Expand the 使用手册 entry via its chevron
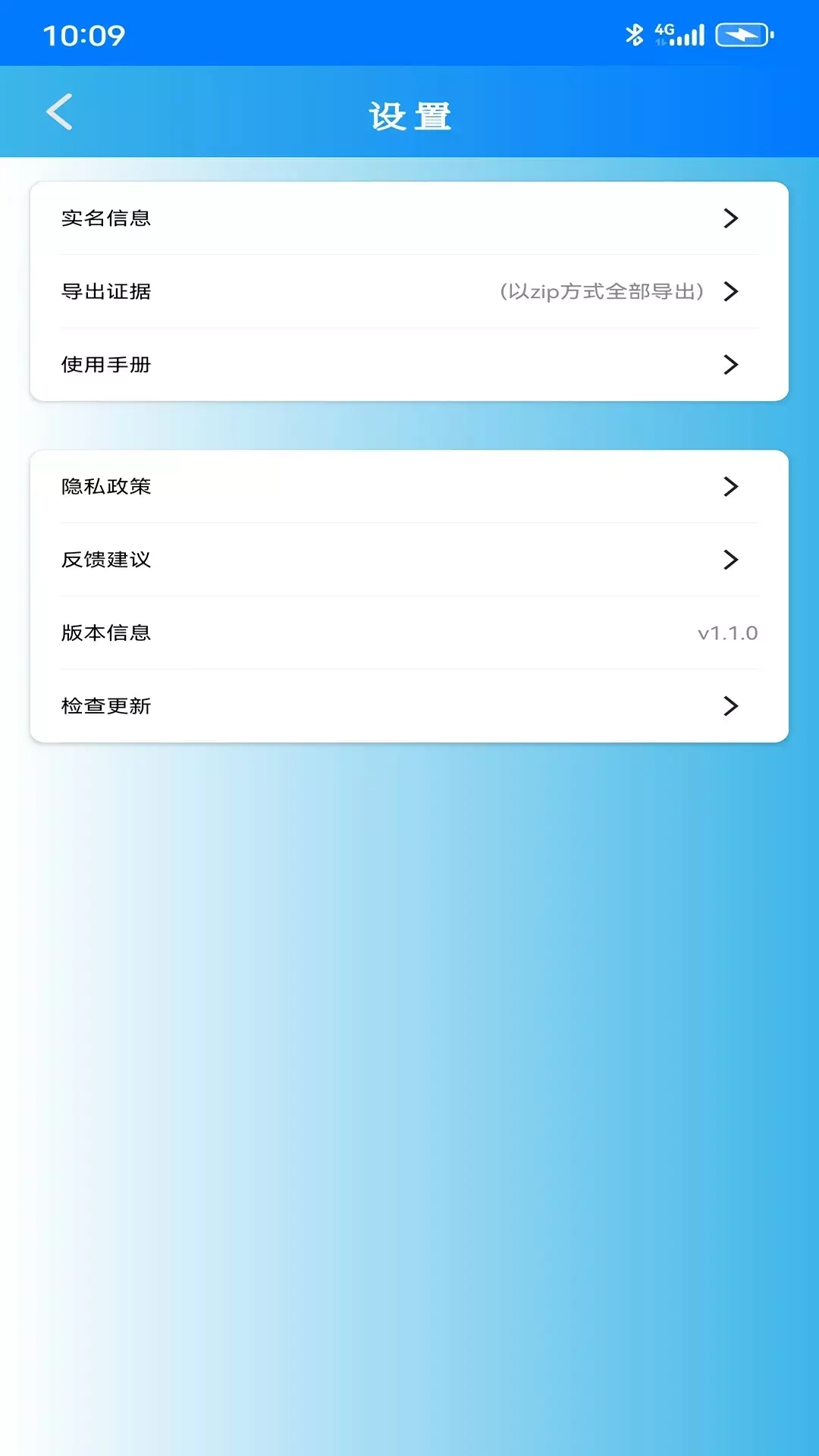The width and height of the screenshot is (819, 1456). [x=731, y=365]
